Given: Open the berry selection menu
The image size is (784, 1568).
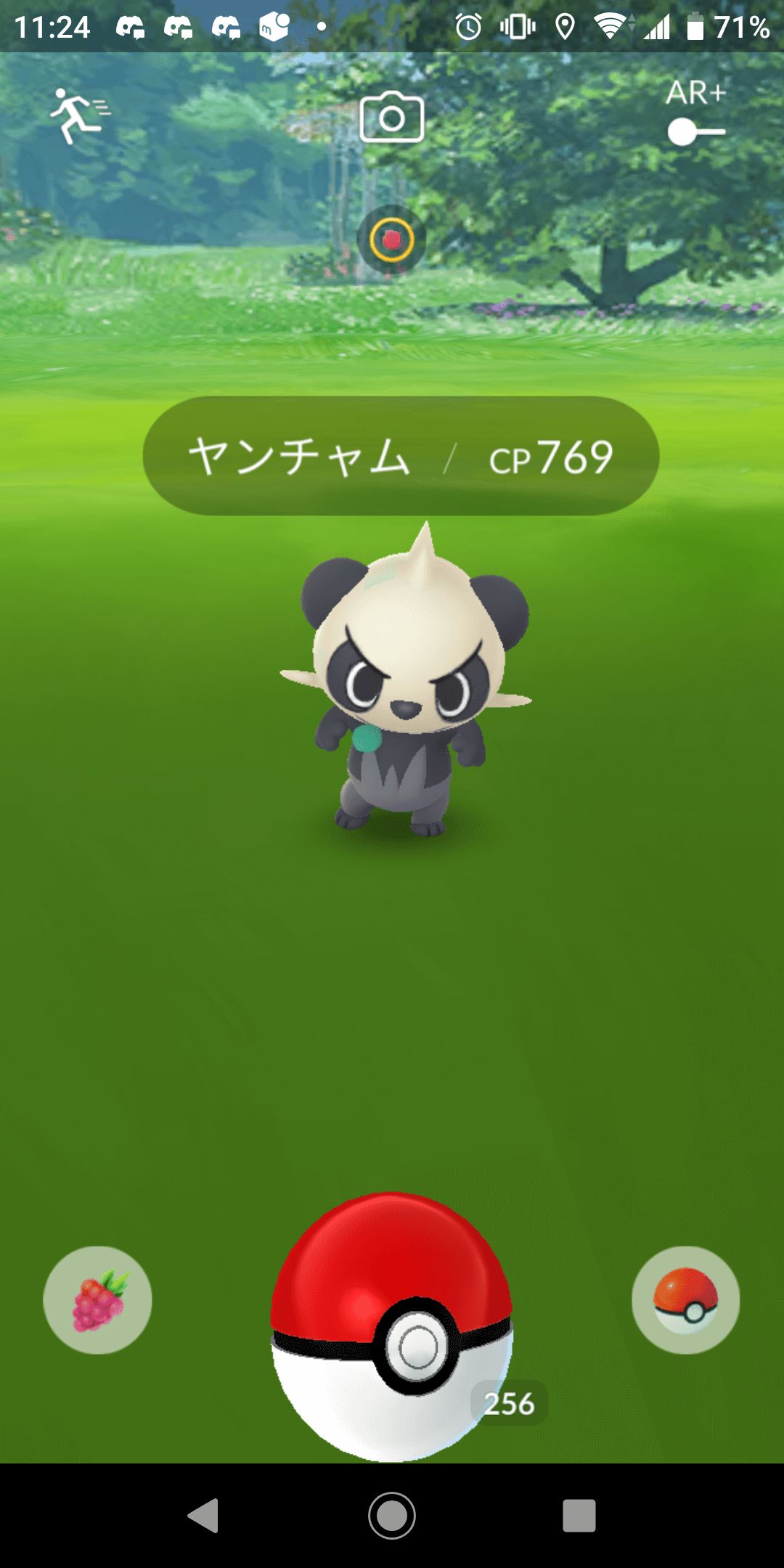Looking at the screenshot, I should [97, 1300].
